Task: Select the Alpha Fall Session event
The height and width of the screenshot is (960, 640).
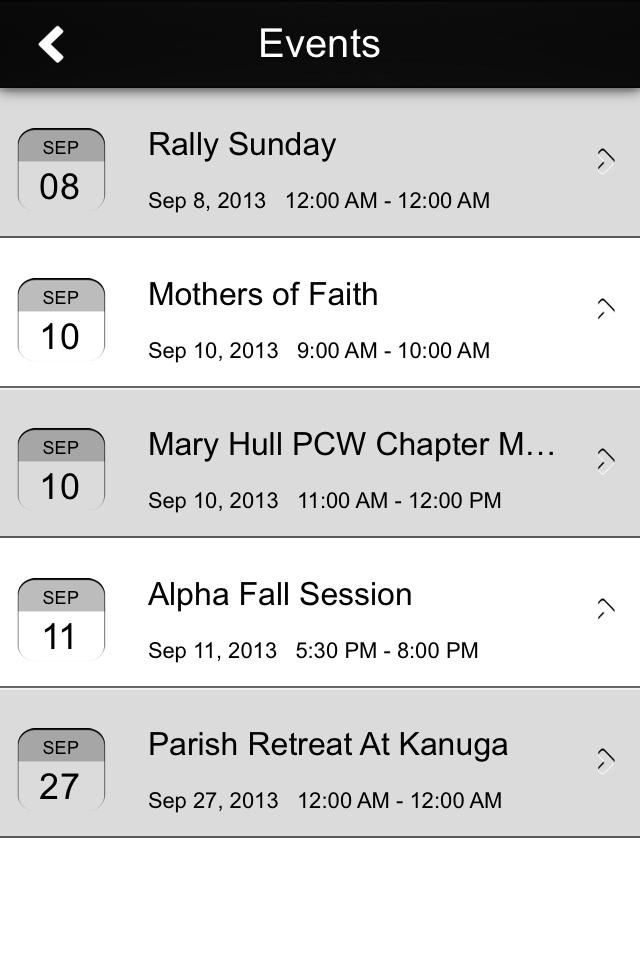Action: [x=320, y=614]
